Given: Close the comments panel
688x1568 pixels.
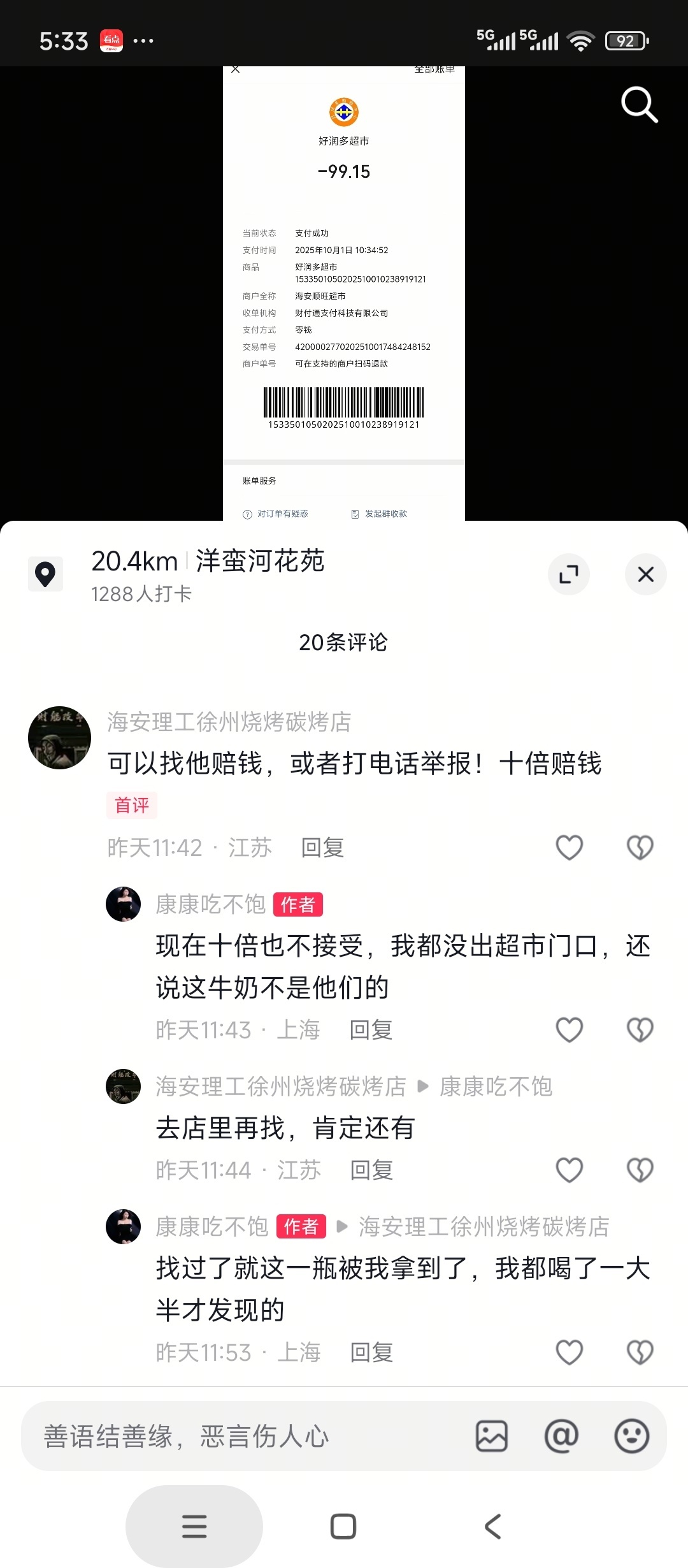Looking at the screenshot, I should (645, 574).
